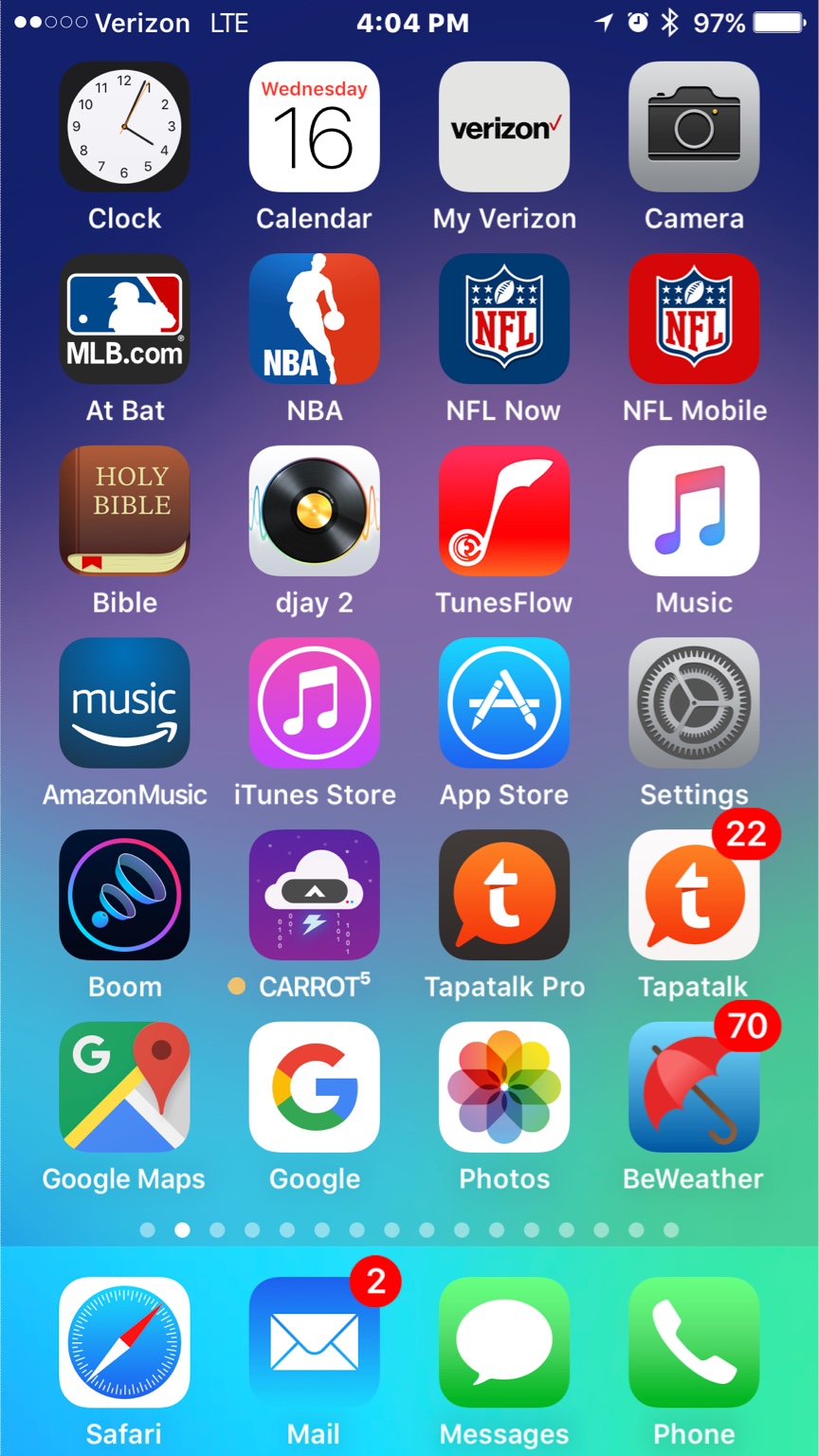Open the Clock app
The image size is (819, 1456).
[x=124, y=127]
